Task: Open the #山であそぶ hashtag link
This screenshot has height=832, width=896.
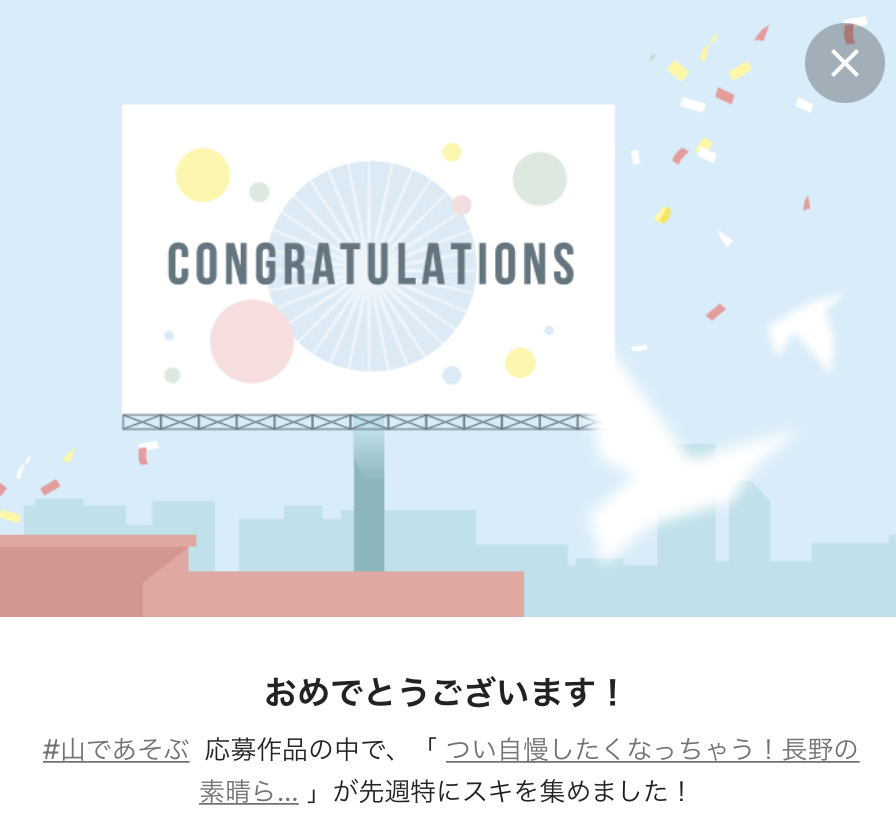Action: click(116, 749)
